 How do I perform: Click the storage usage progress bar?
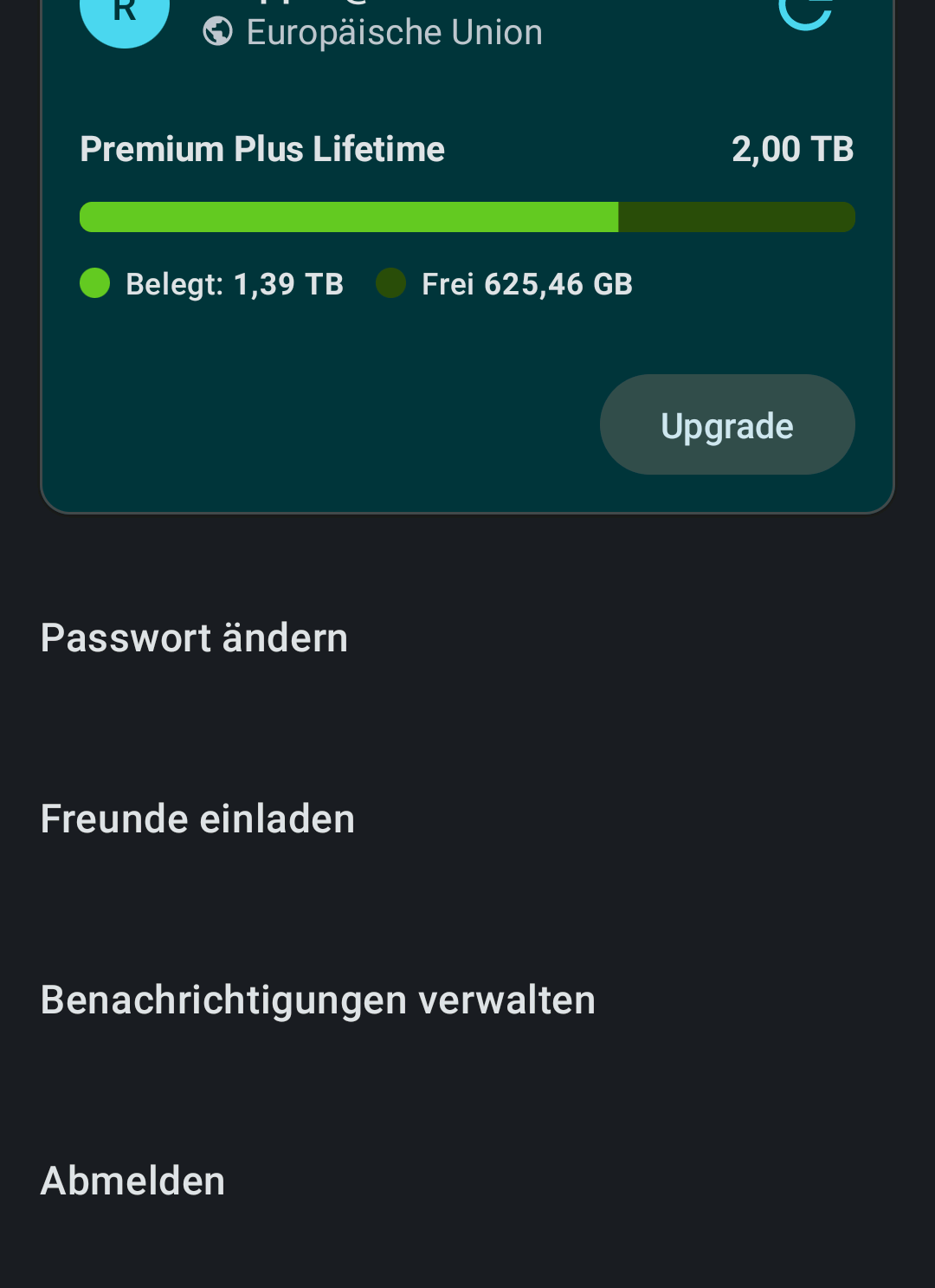coord(467,217)
